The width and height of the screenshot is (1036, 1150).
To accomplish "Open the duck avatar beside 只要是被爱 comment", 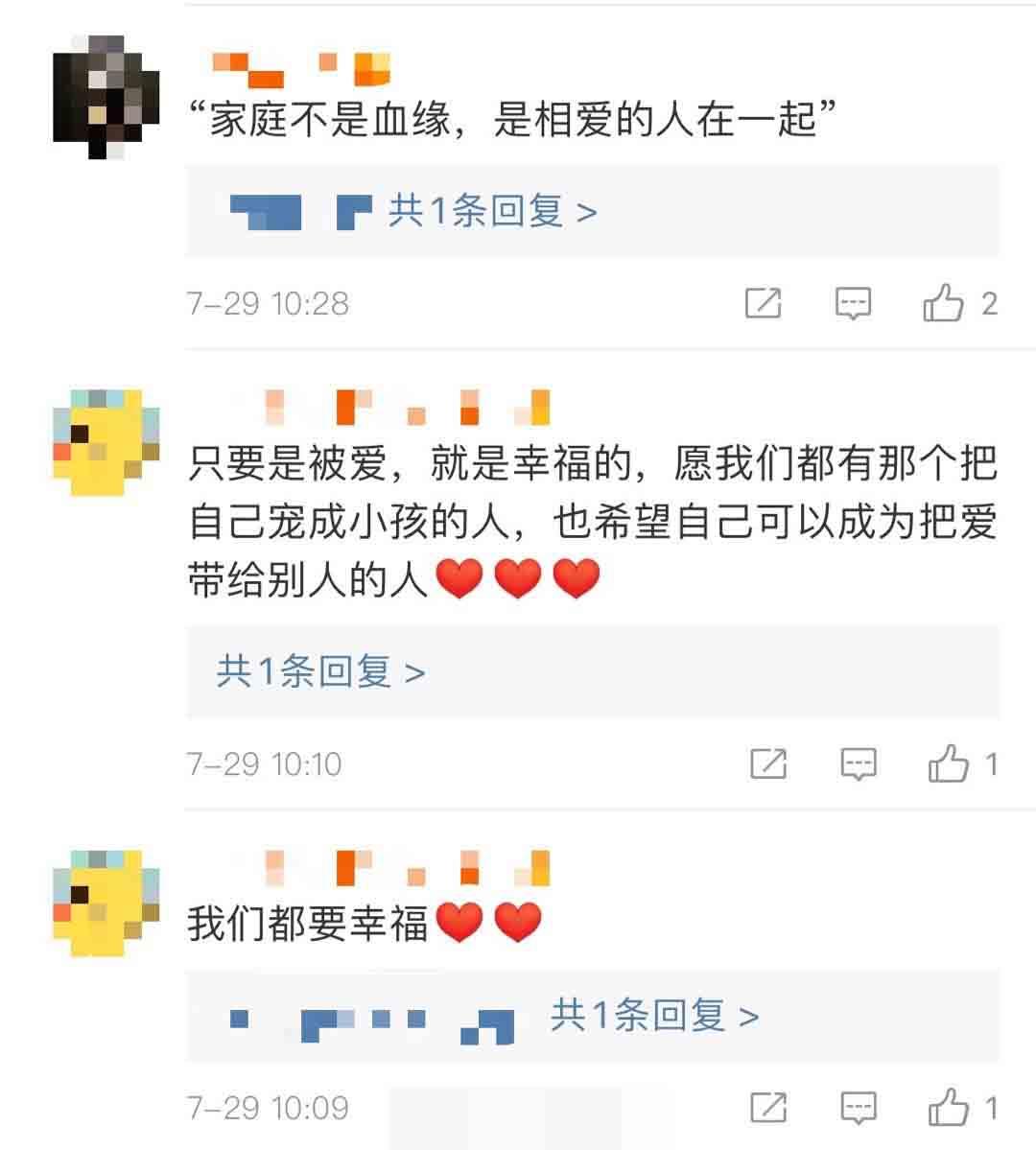I will tap(106, 441).
